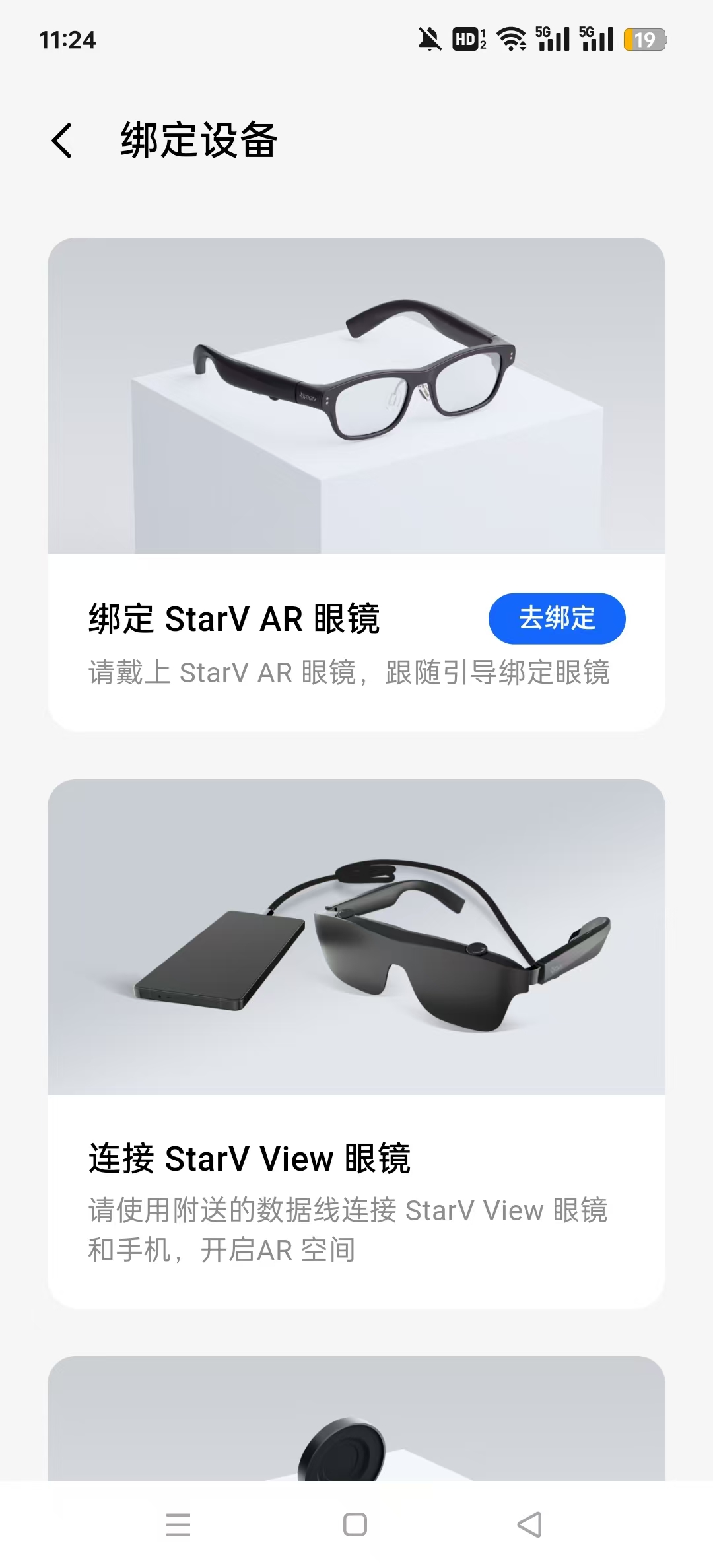Go to the home screen
713x1568 pixels.
click(x=355, y=1524)
